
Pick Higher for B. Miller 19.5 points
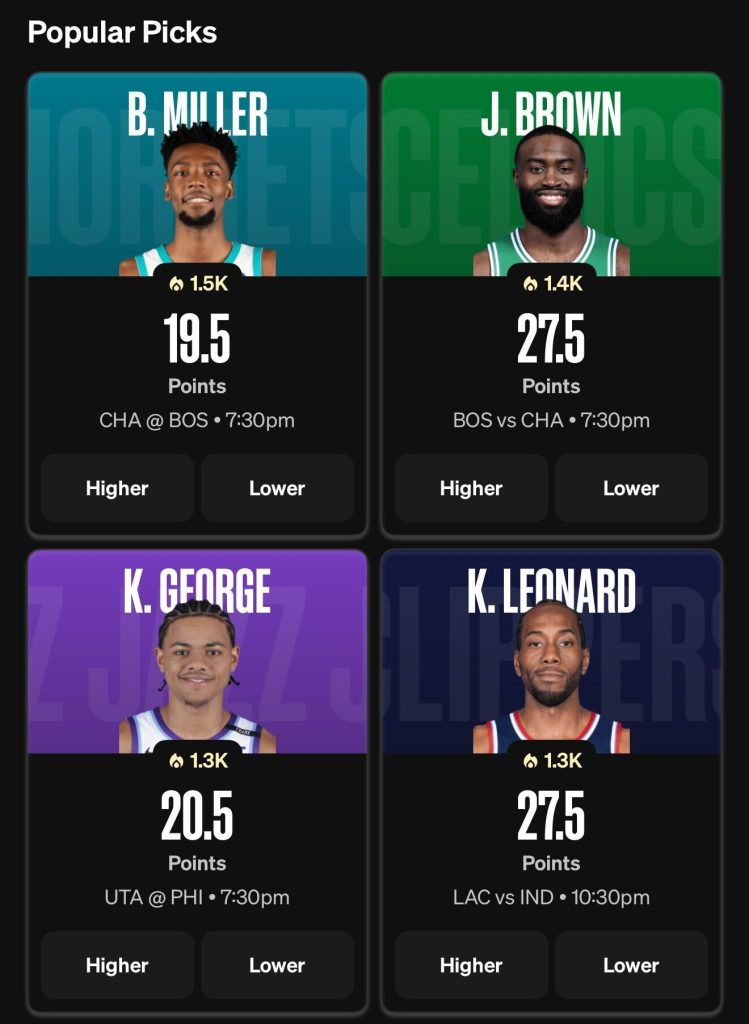117,488
